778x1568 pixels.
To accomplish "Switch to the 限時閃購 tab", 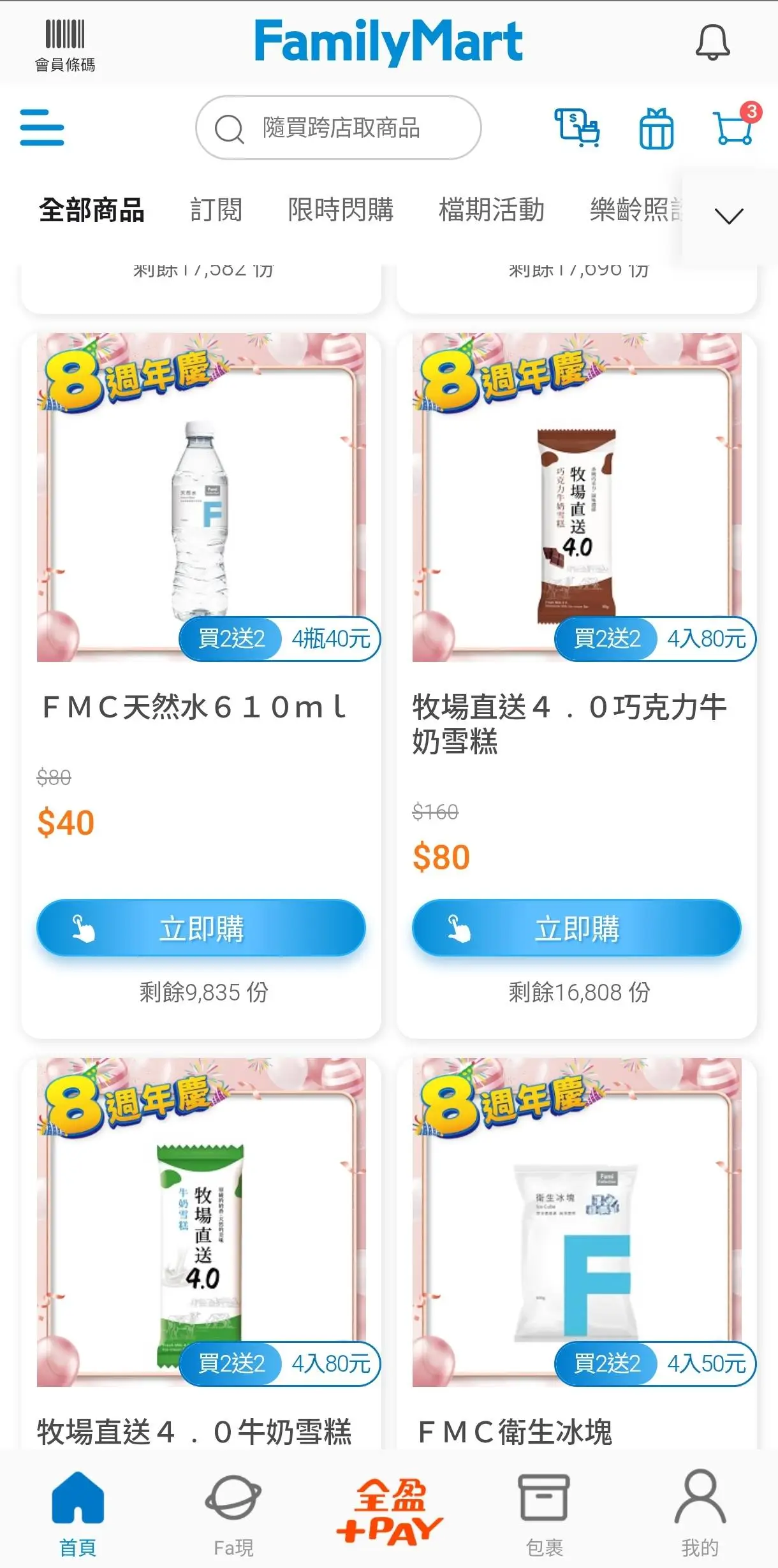I will [341, 210].
